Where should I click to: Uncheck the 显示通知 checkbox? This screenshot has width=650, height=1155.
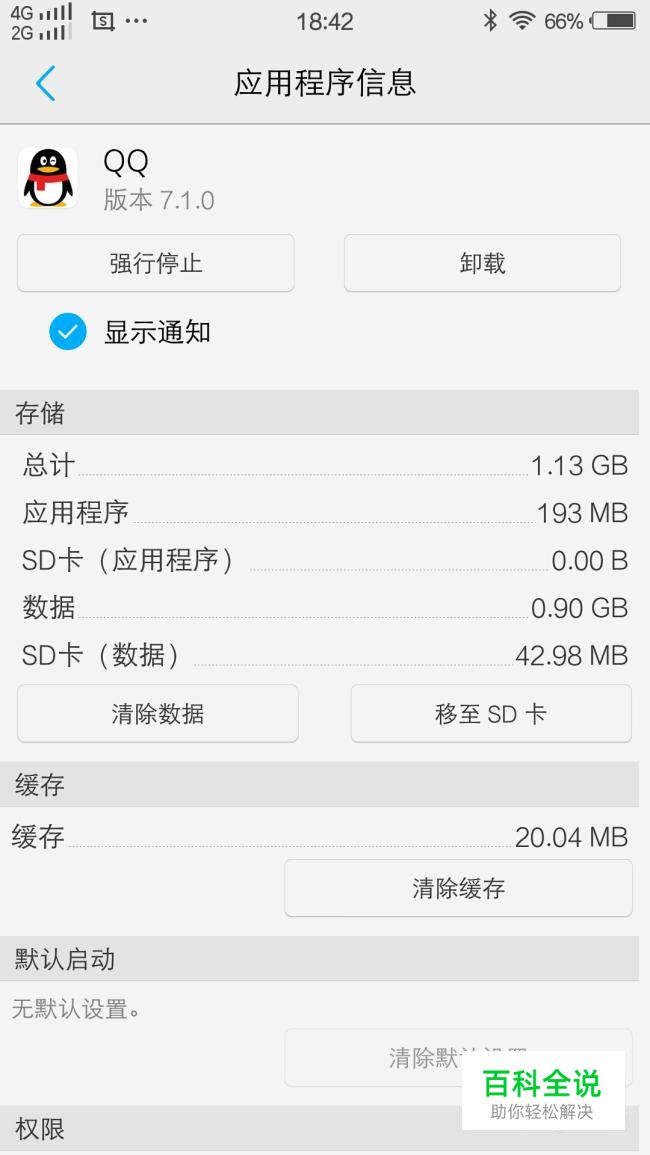[68, 332]
